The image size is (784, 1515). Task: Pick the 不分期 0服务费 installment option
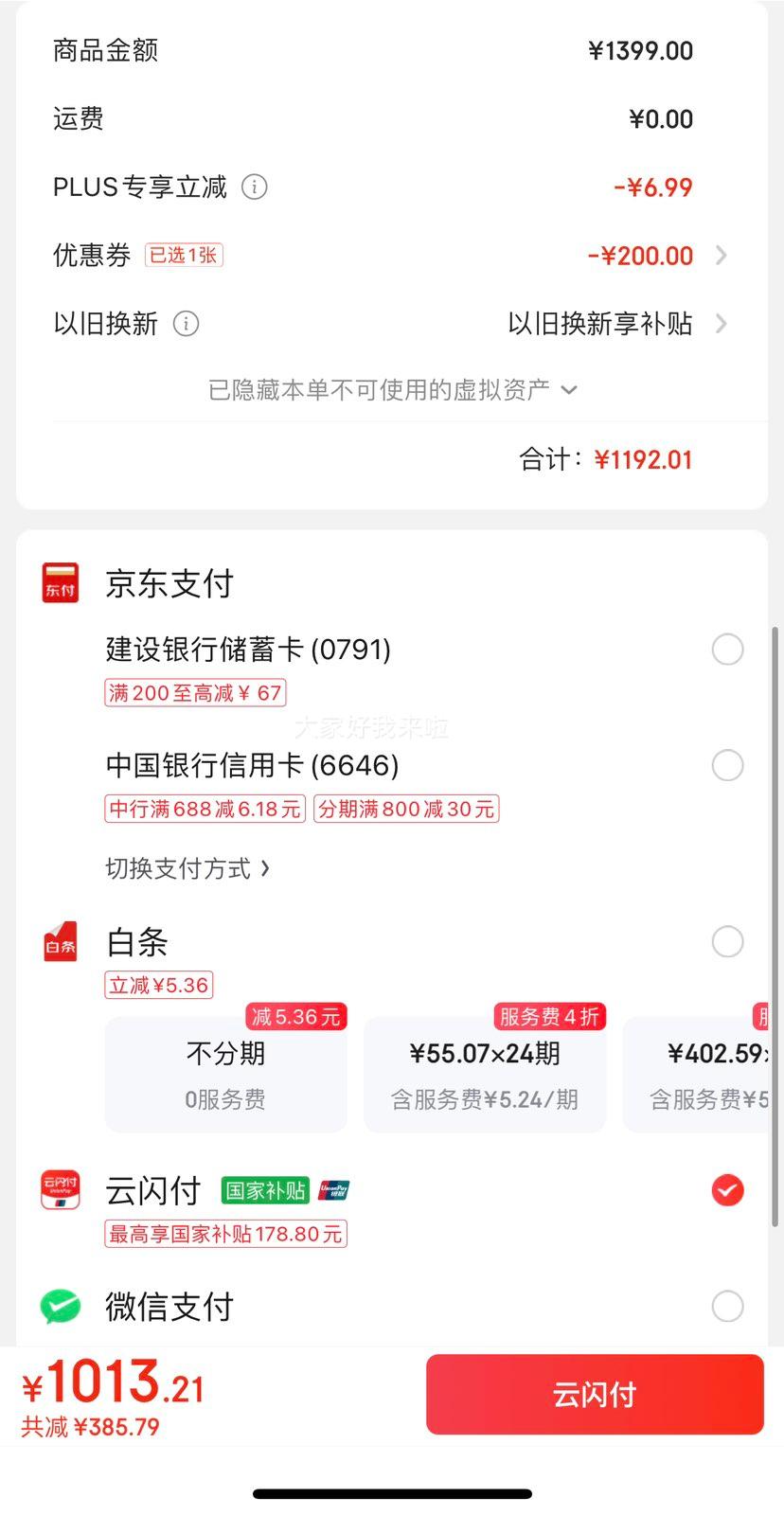point(225,1075)
